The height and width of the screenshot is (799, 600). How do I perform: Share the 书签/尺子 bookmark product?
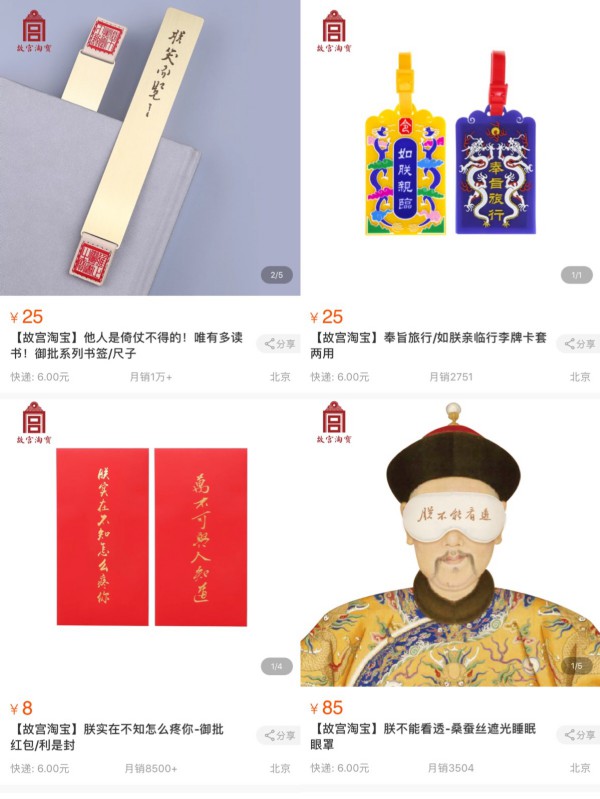[279, 344]
